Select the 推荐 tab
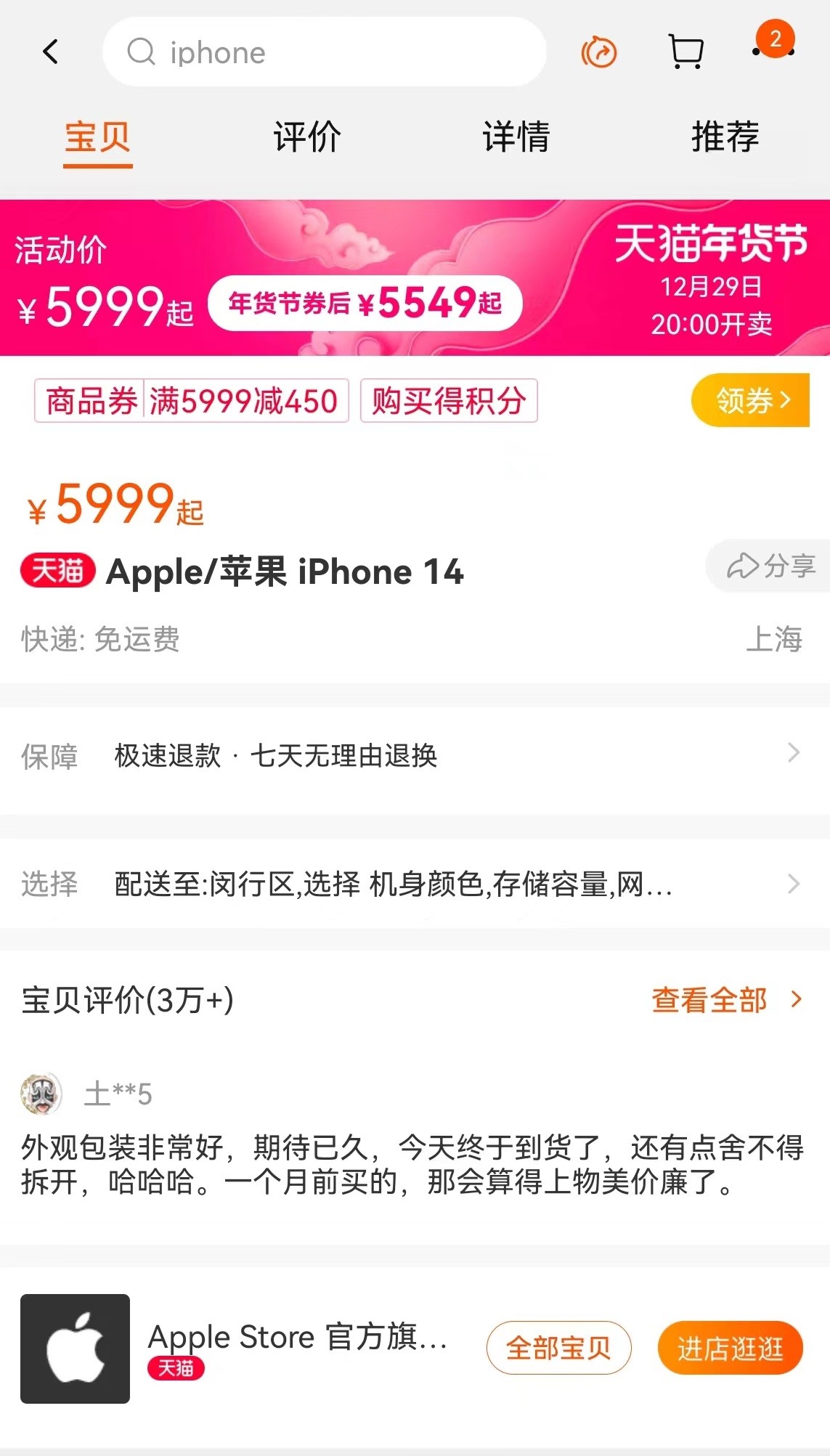 click(x=725, y=136)
